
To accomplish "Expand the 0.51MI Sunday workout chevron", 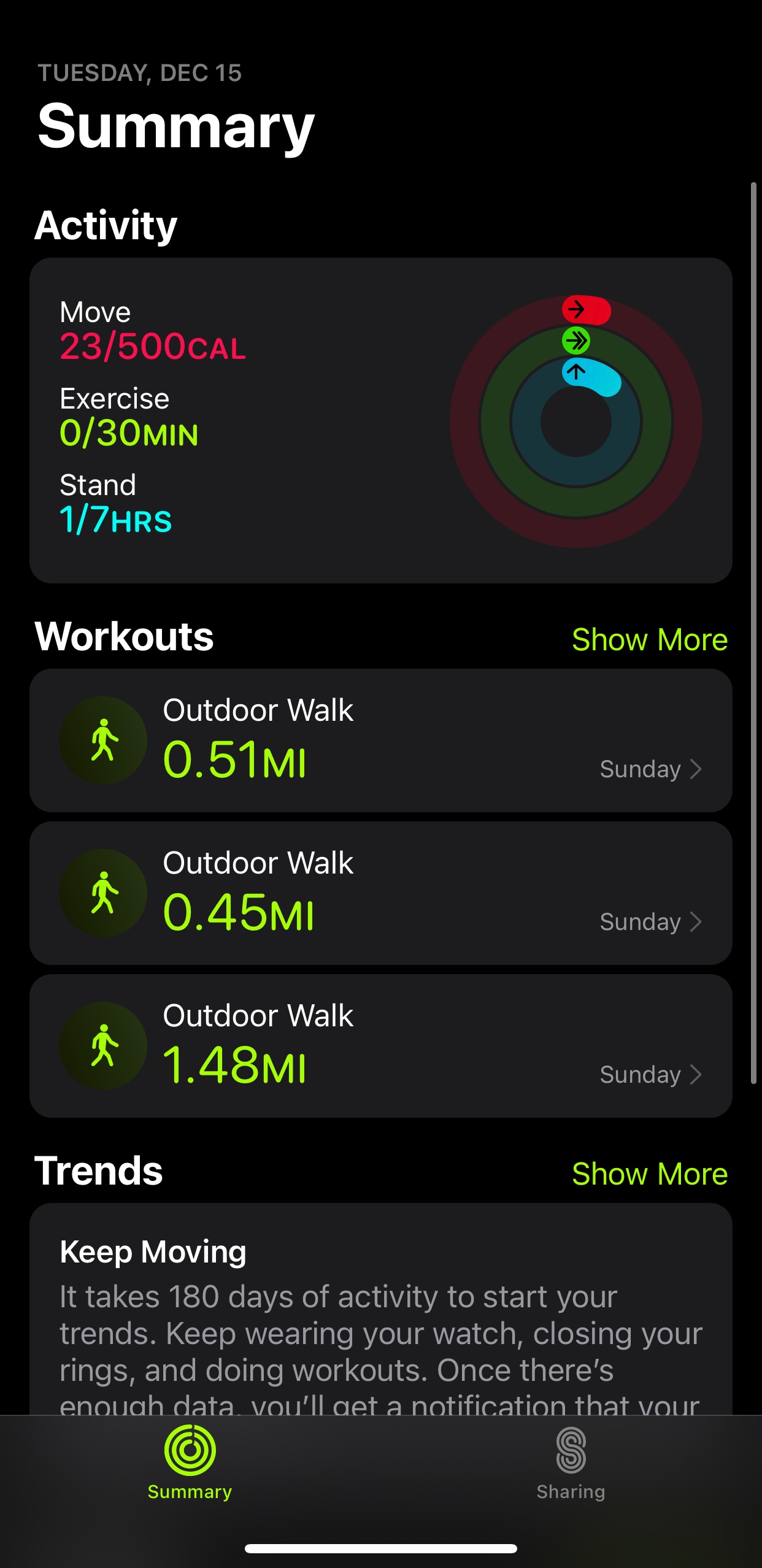I will tap(695, 770).
